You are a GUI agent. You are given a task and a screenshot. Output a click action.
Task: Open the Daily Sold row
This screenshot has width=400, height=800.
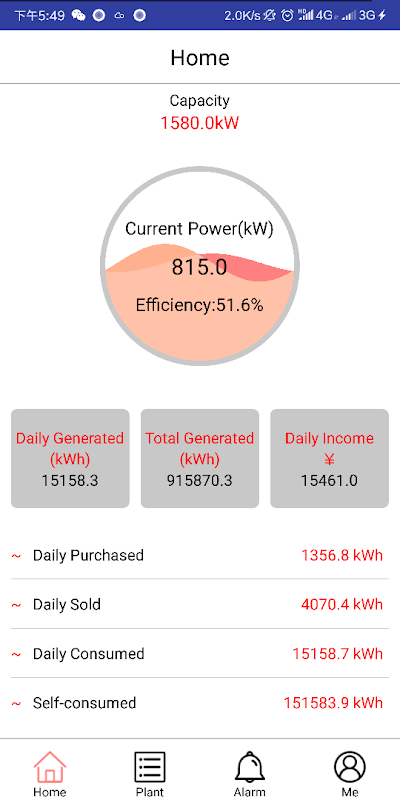pyautogui.click(x=200, y=604)
